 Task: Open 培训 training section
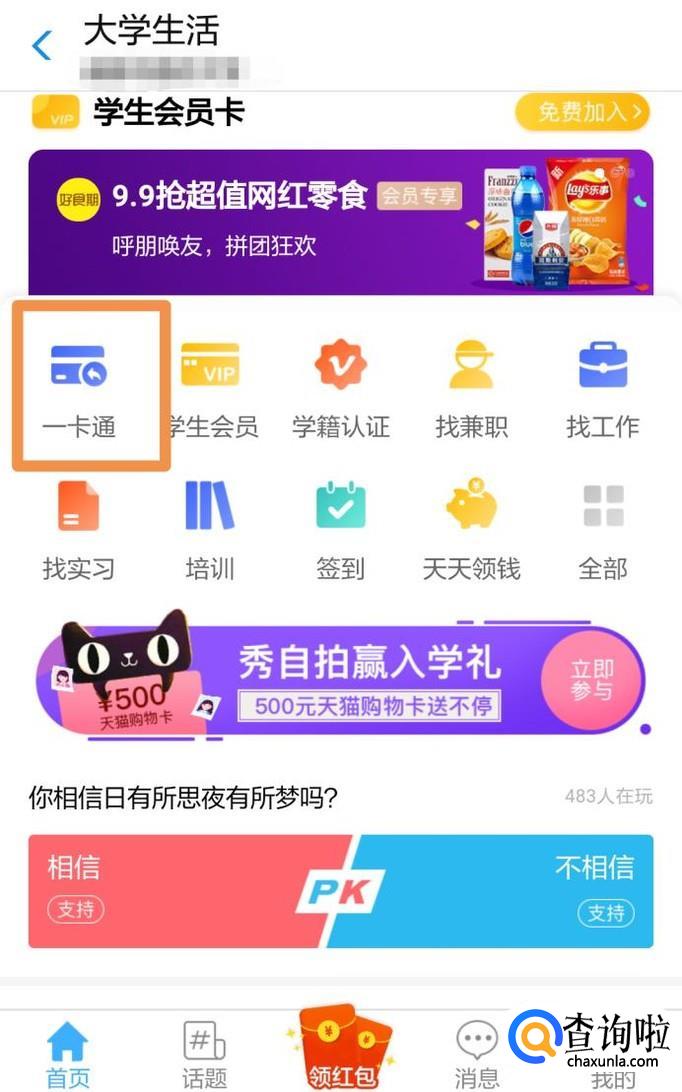pos(210,531)
